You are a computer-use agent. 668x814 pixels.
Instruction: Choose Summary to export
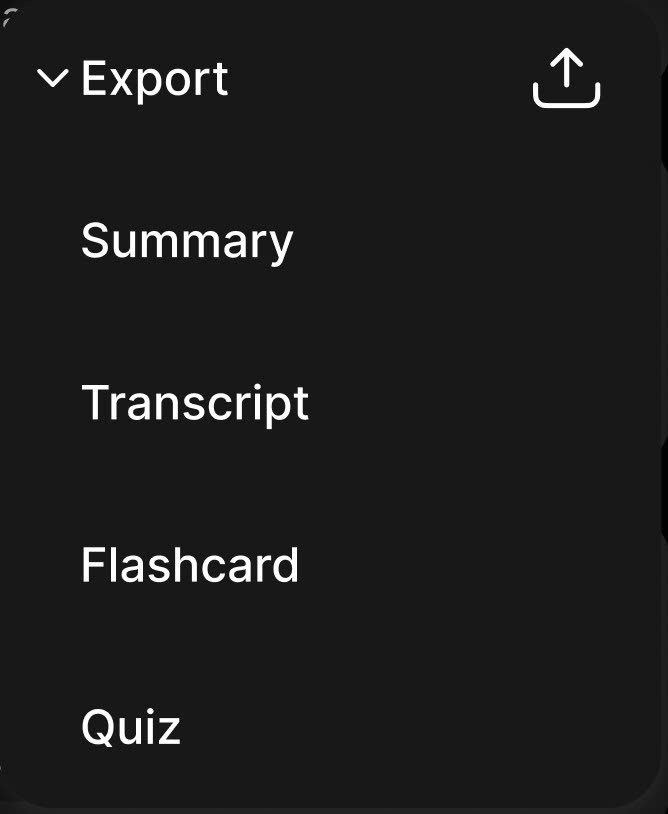(x=187, y=241)
